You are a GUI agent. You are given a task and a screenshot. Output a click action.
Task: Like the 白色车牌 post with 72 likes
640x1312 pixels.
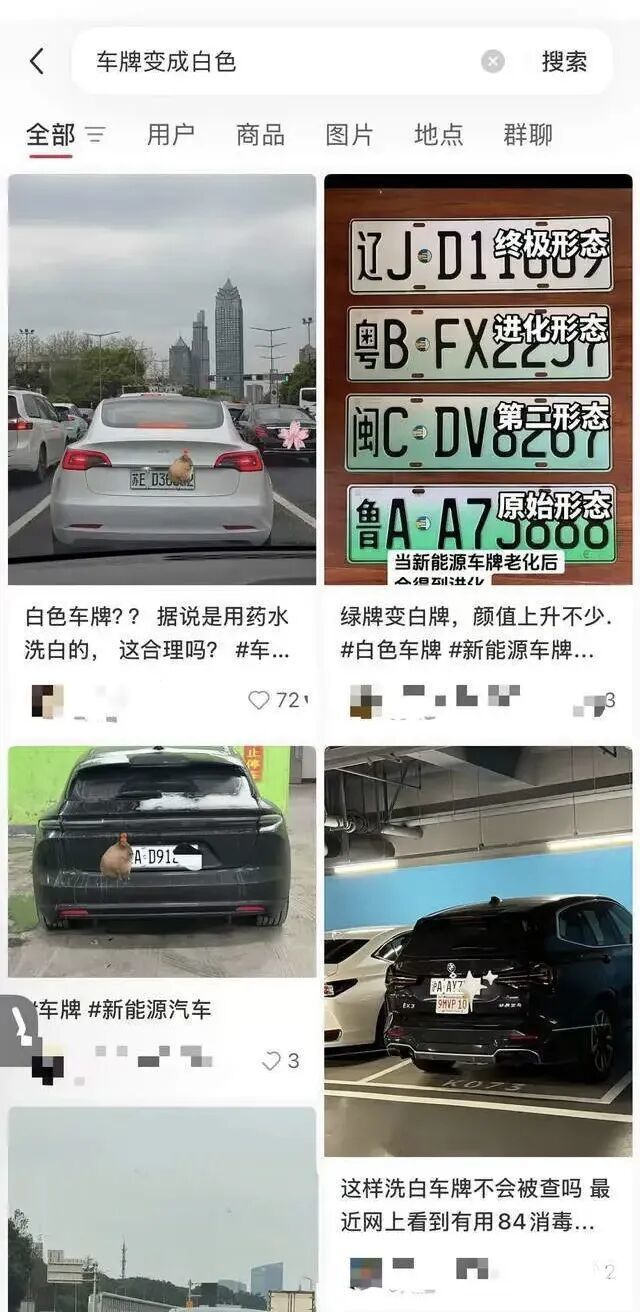(260, 700)
